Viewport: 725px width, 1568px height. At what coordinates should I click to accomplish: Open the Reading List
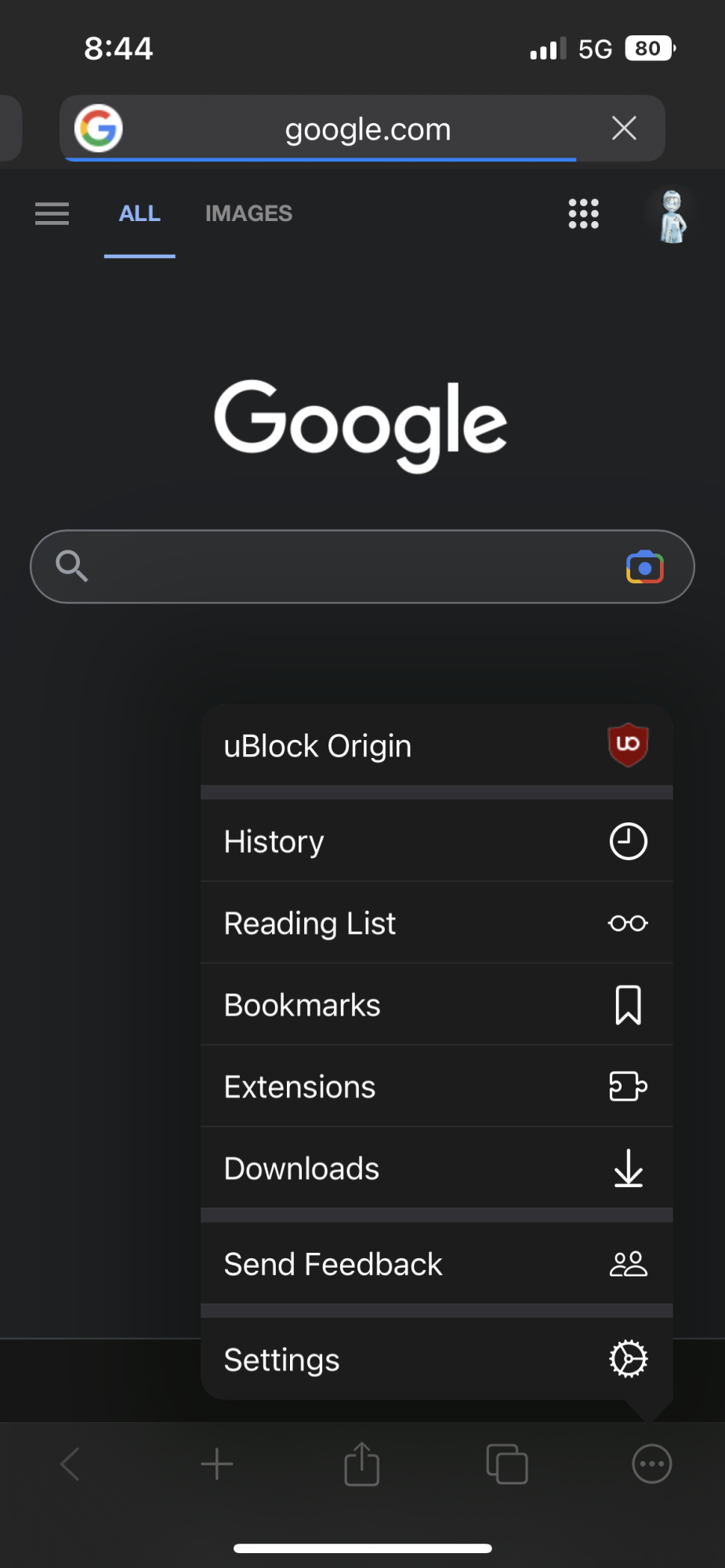click(436, 923)
